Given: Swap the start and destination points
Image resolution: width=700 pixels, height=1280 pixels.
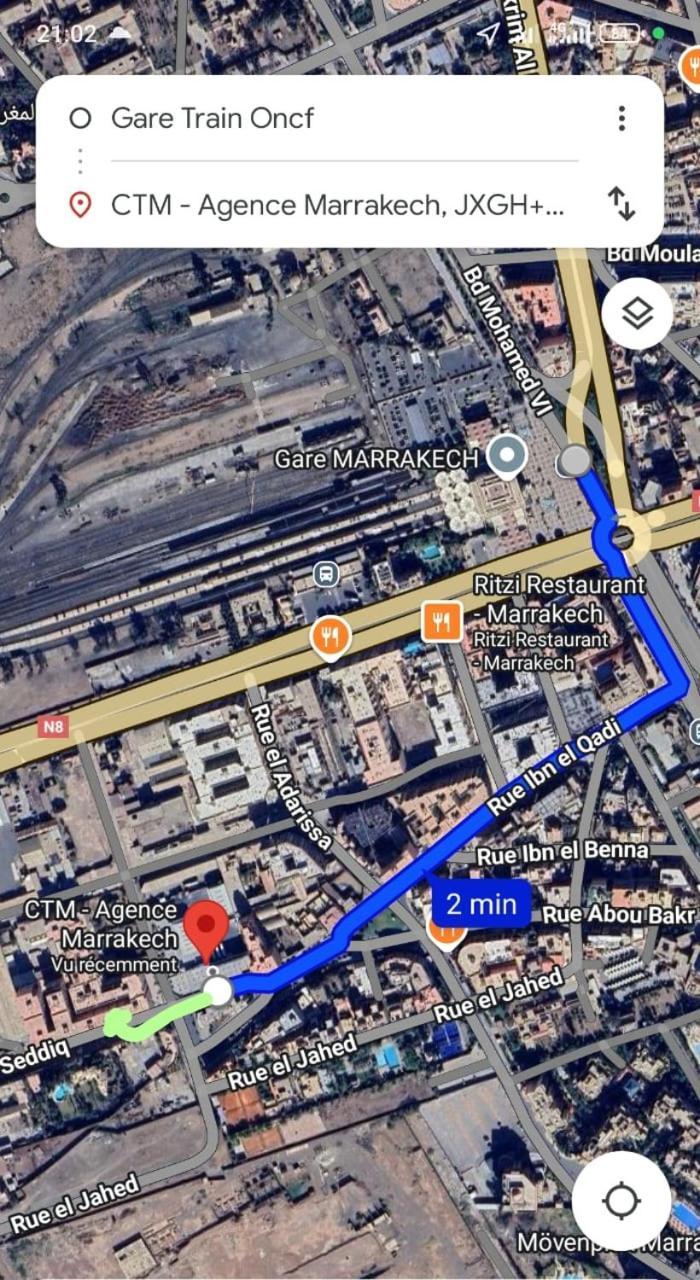Looking at the screenshot, I should (621, 204).
